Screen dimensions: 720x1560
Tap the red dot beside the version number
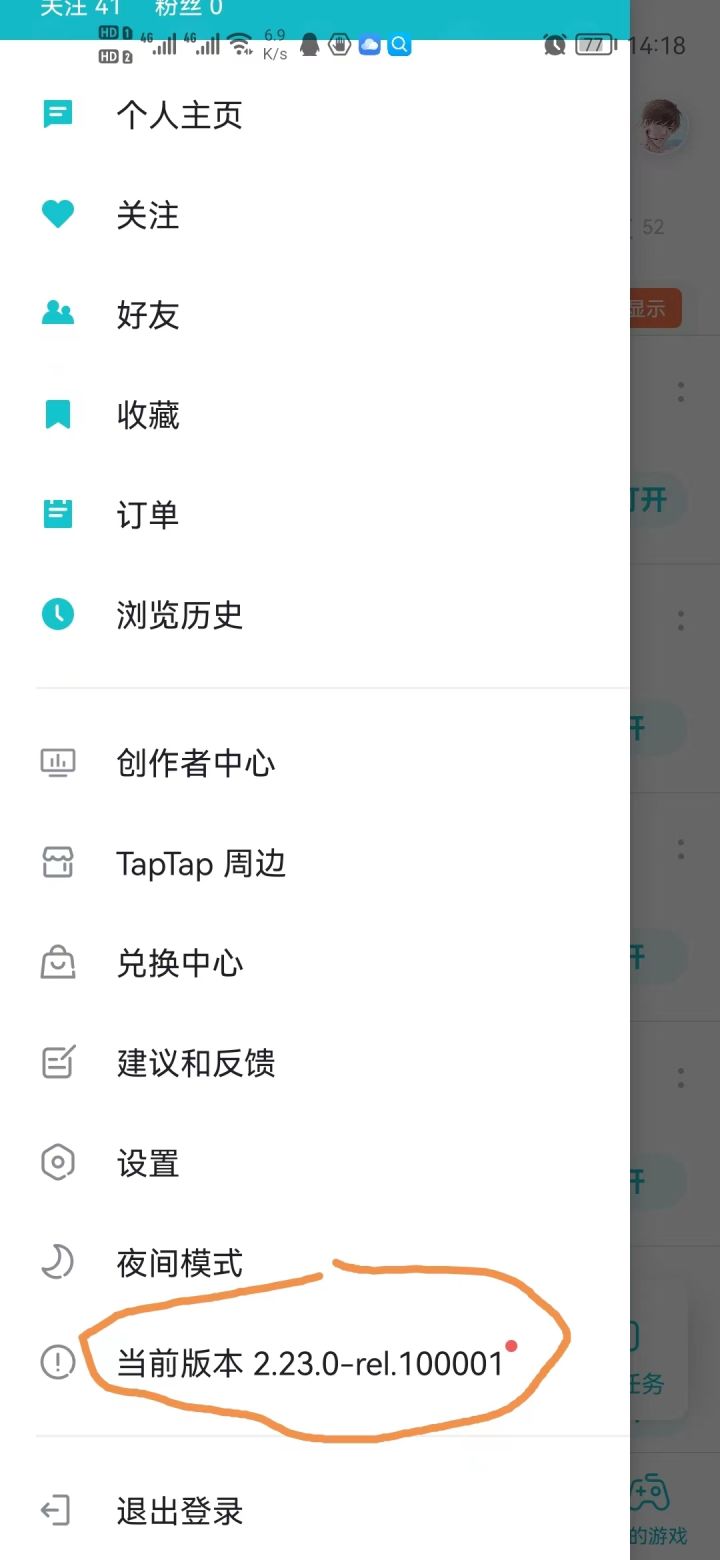[512, 1346]
